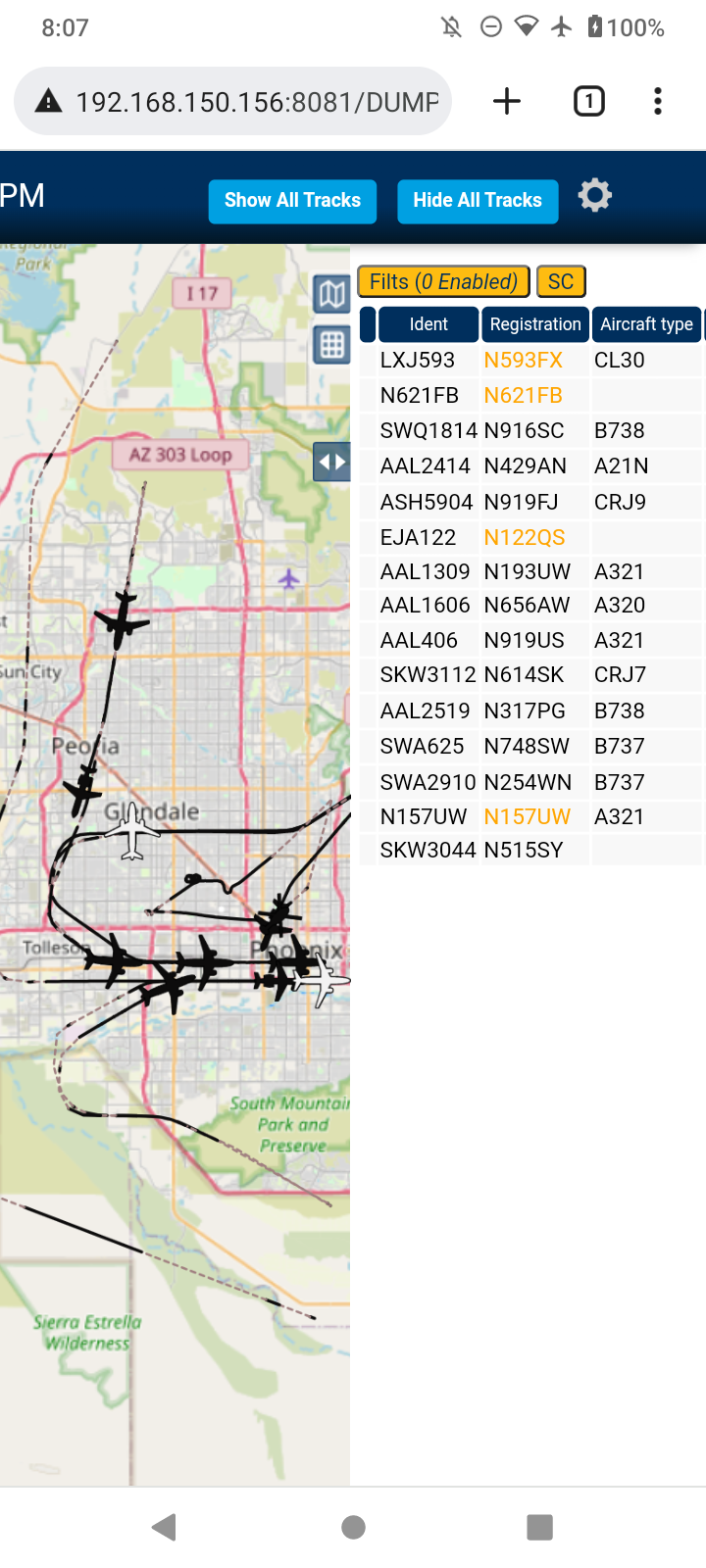Open the browser overflow menu
This screenshot has width=706, height=1568.
click(x=658, y=101)
